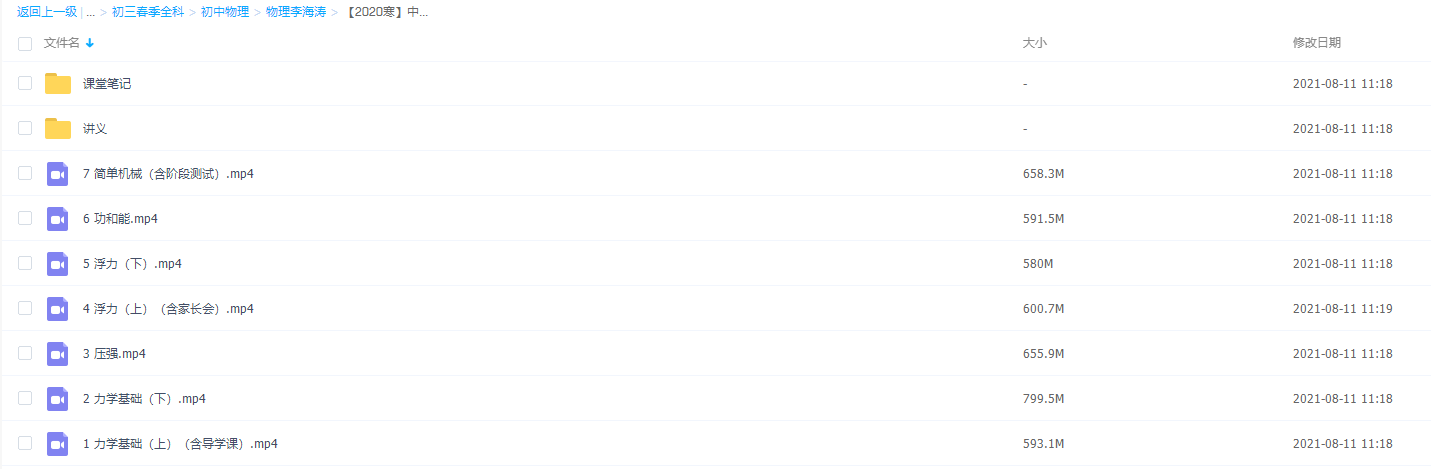Open the 1 力学基础（上）video file
1431x469 pixels.
(x=180, y=444)
